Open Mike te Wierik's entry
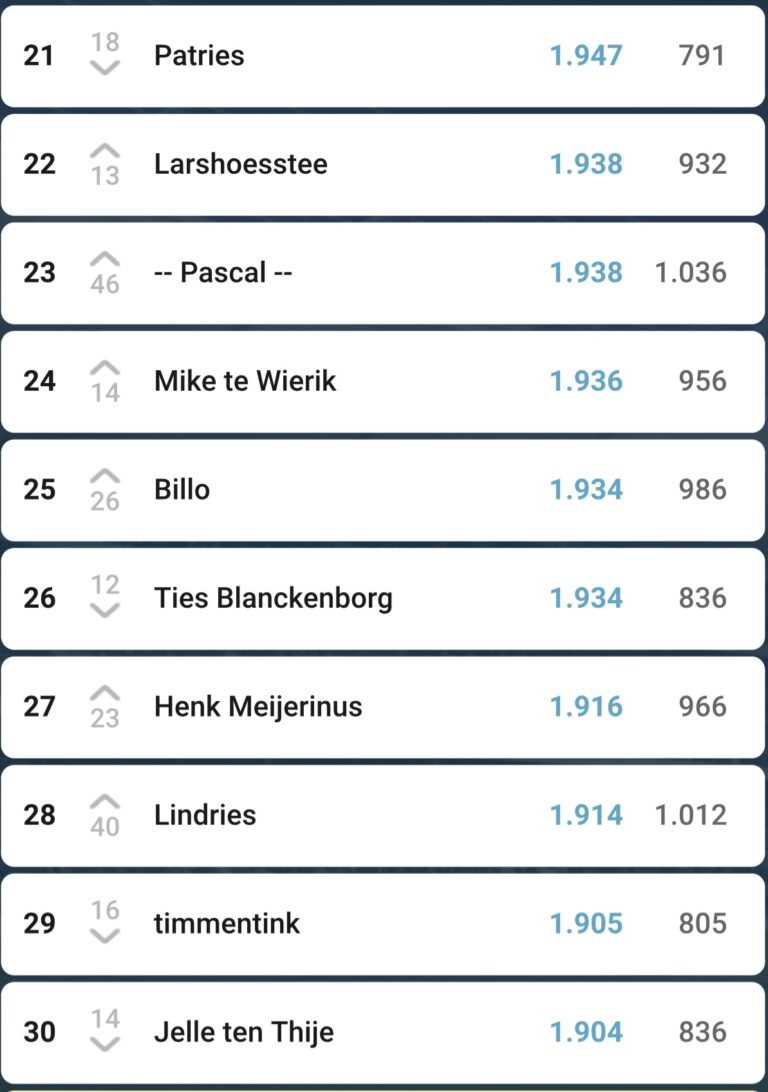 pyautogui.click(x=383, y=381)
